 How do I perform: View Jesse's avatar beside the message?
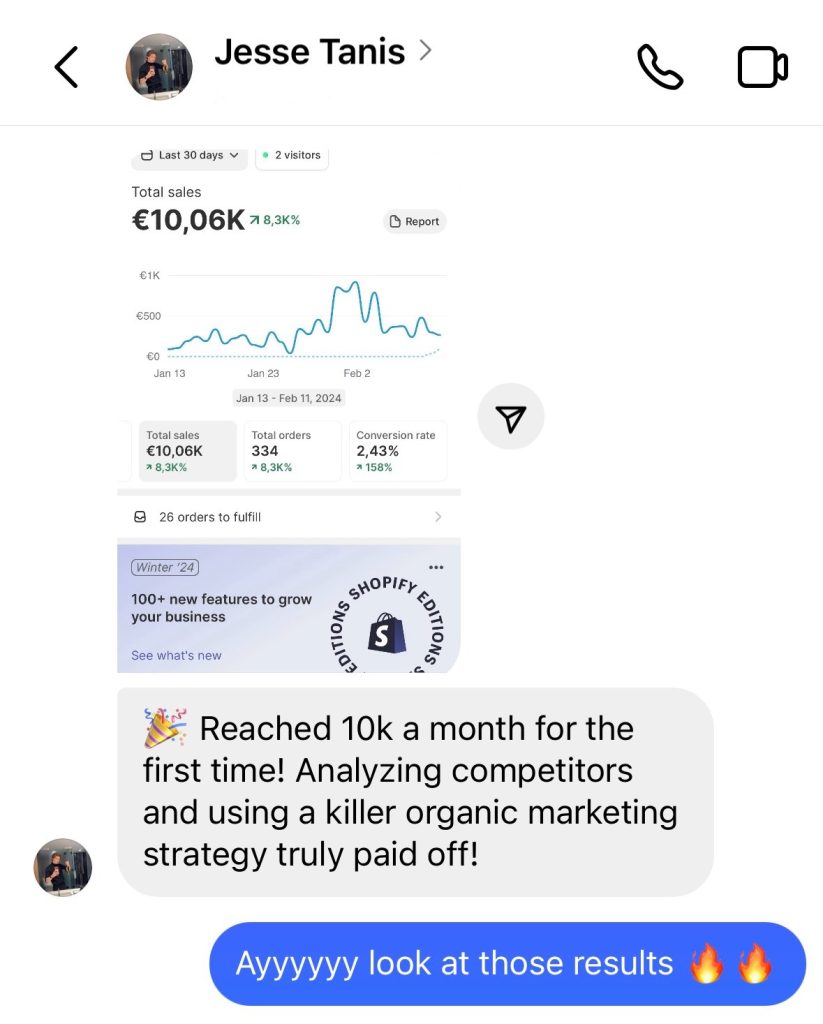point(64,866)
